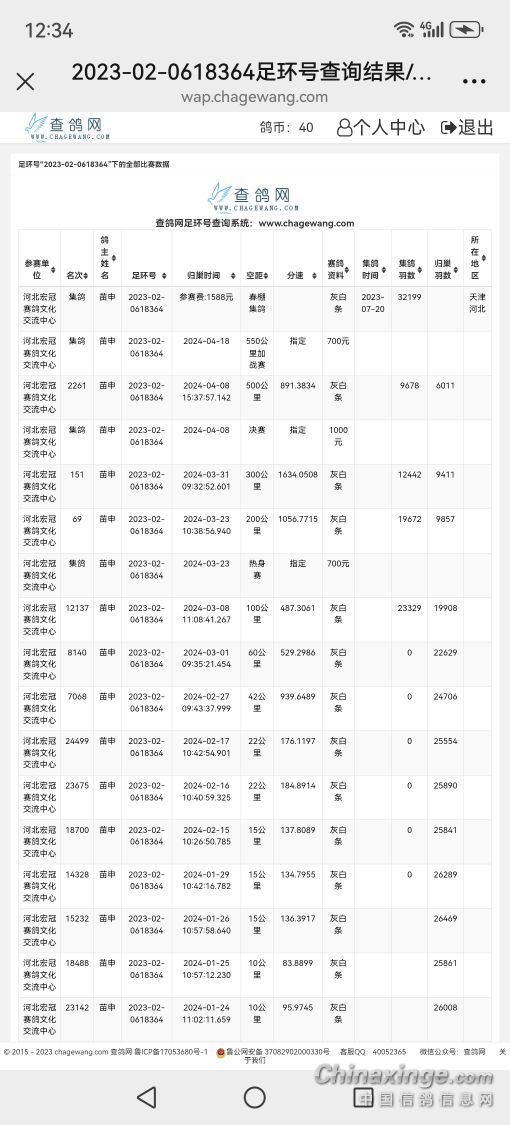Go back with system back button

(x=146, y=1097)
